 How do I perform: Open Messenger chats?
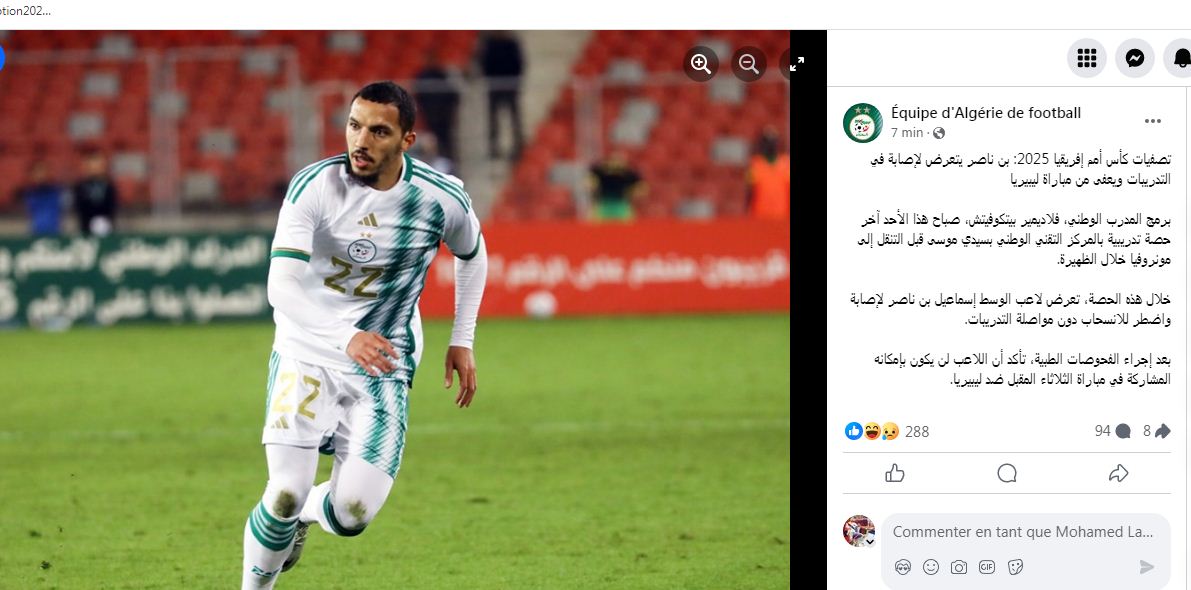point(1135,59)
